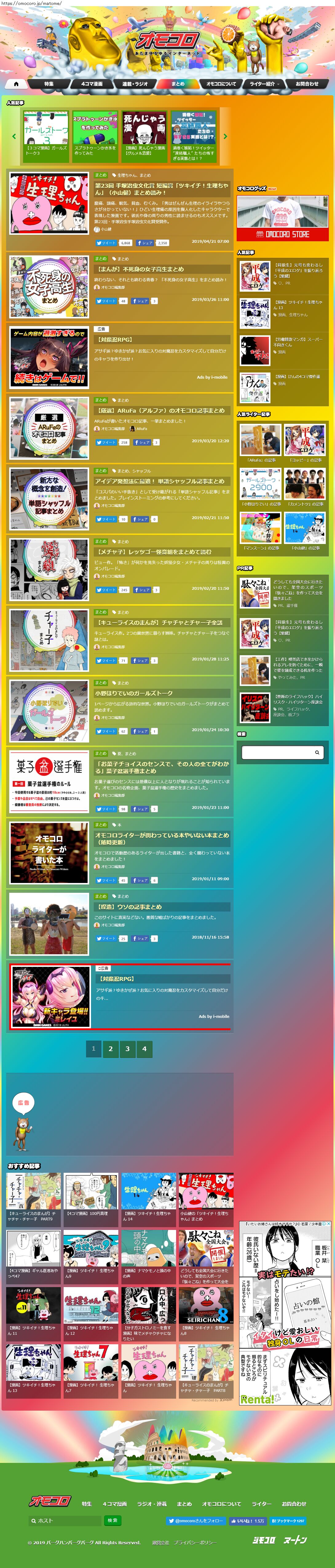Go to page 2 of results

[x=110, y=1049]
